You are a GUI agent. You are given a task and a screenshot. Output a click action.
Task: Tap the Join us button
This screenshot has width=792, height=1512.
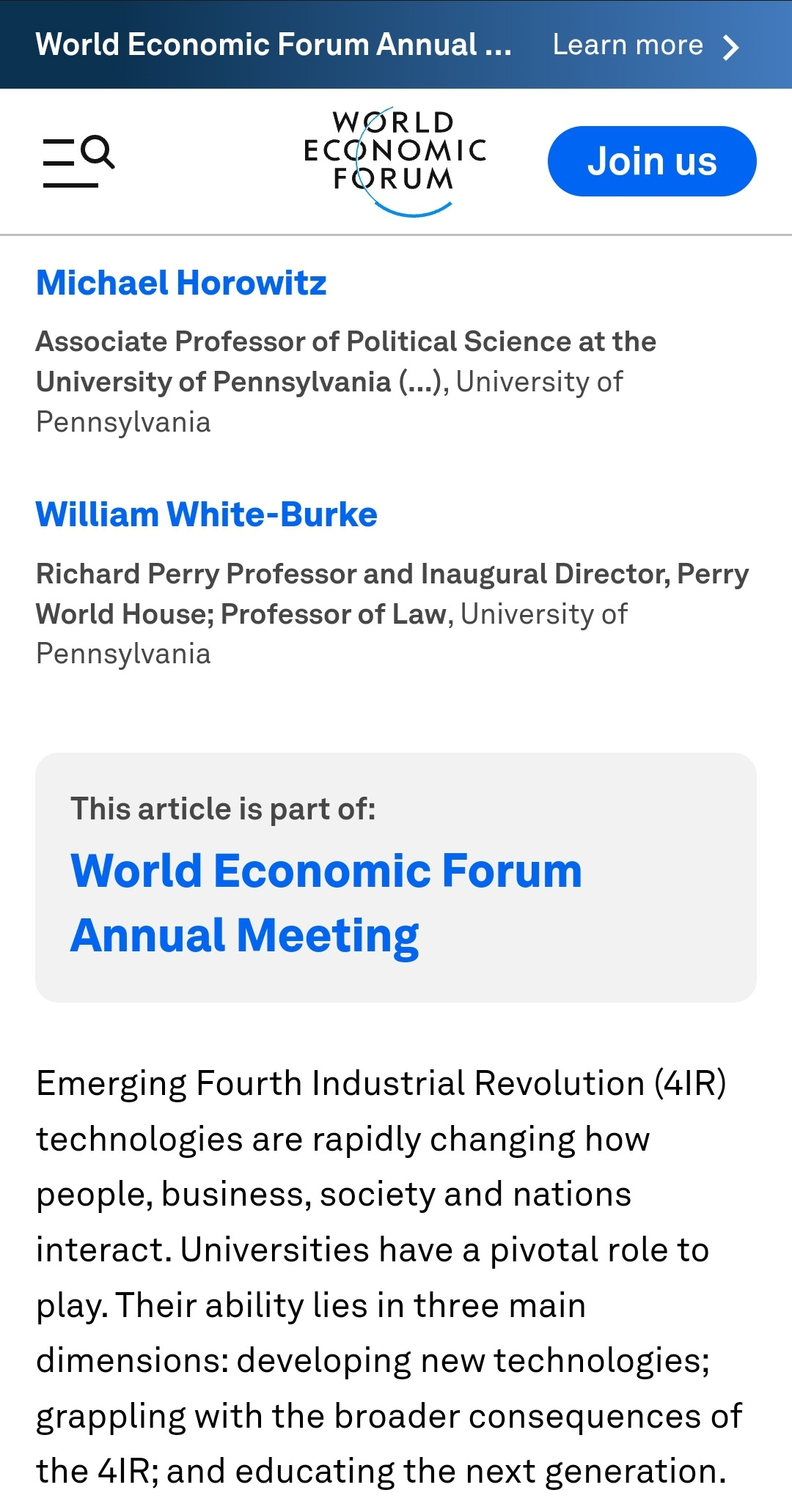pos(652,161)
